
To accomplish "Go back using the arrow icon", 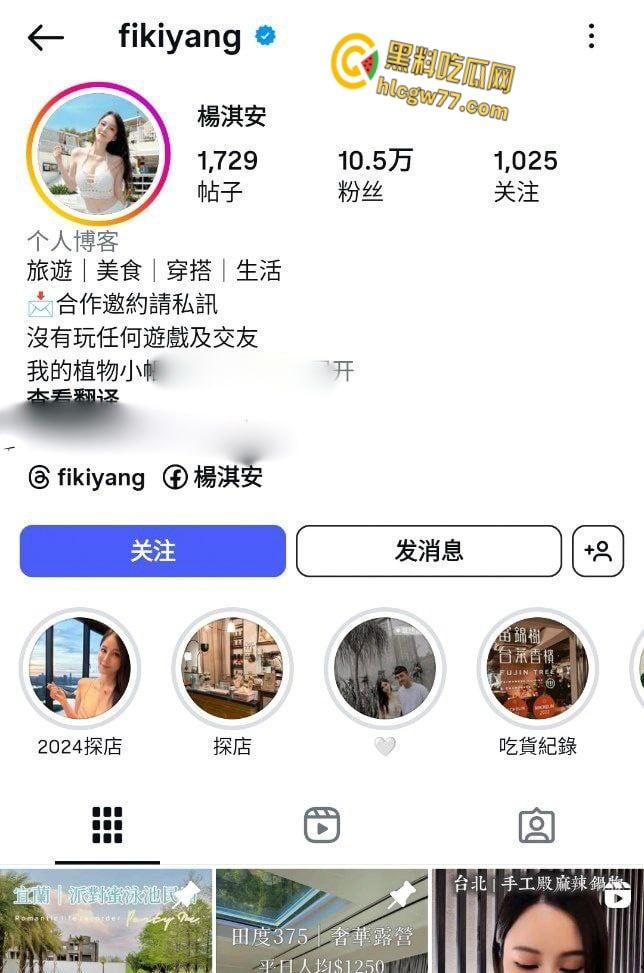I will [46, 38].
